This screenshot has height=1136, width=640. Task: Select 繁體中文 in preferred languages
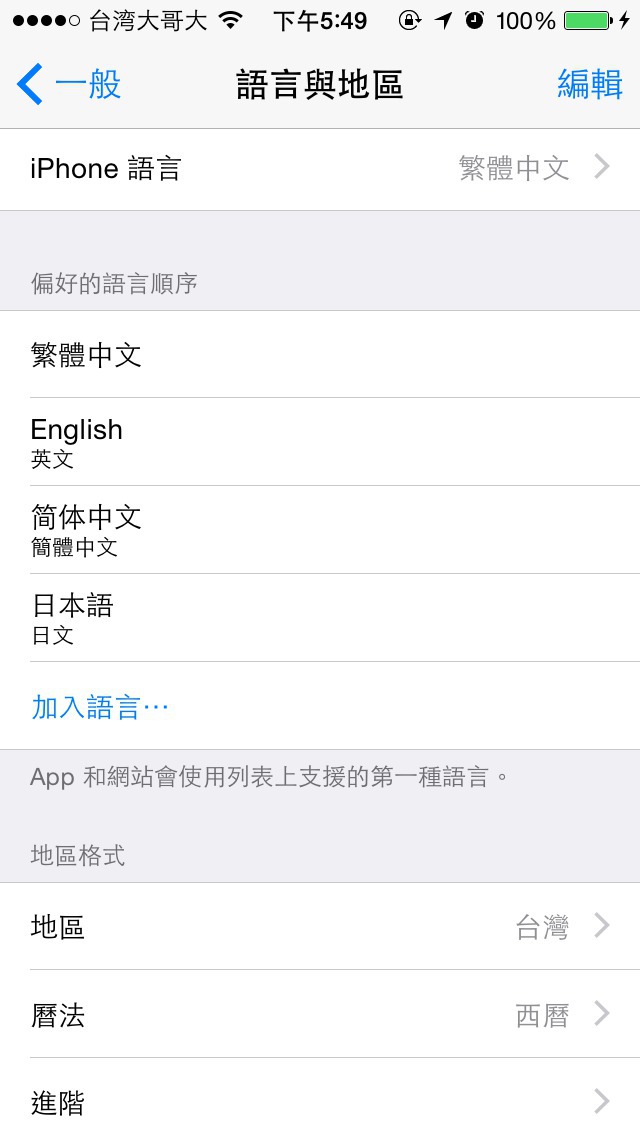(320, 354)
